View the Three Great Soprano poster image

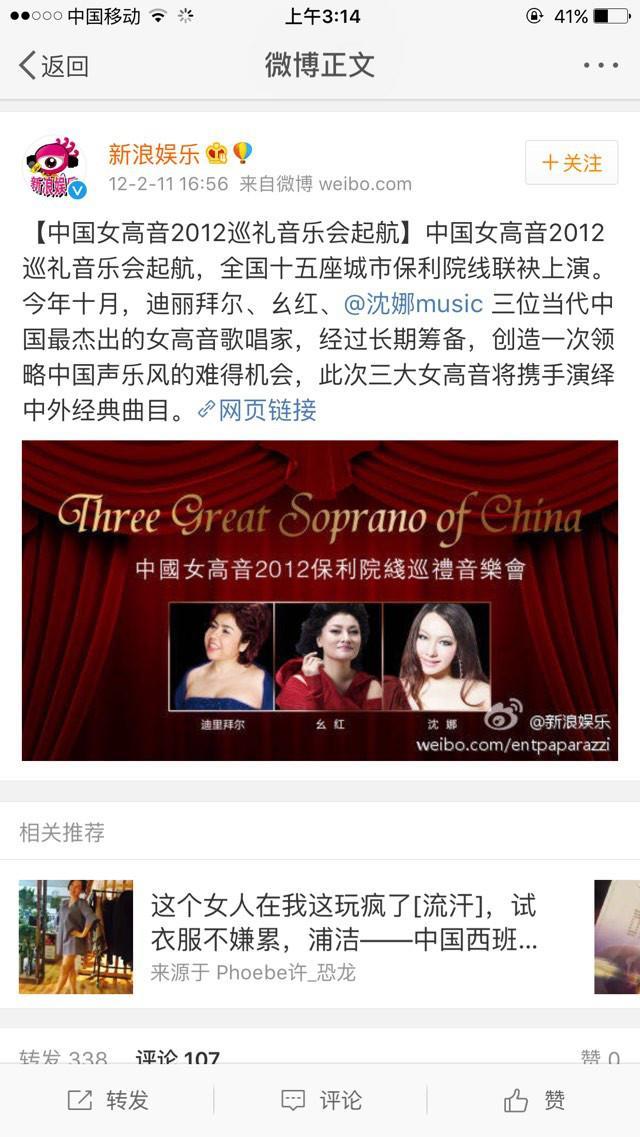coord(320,600)
